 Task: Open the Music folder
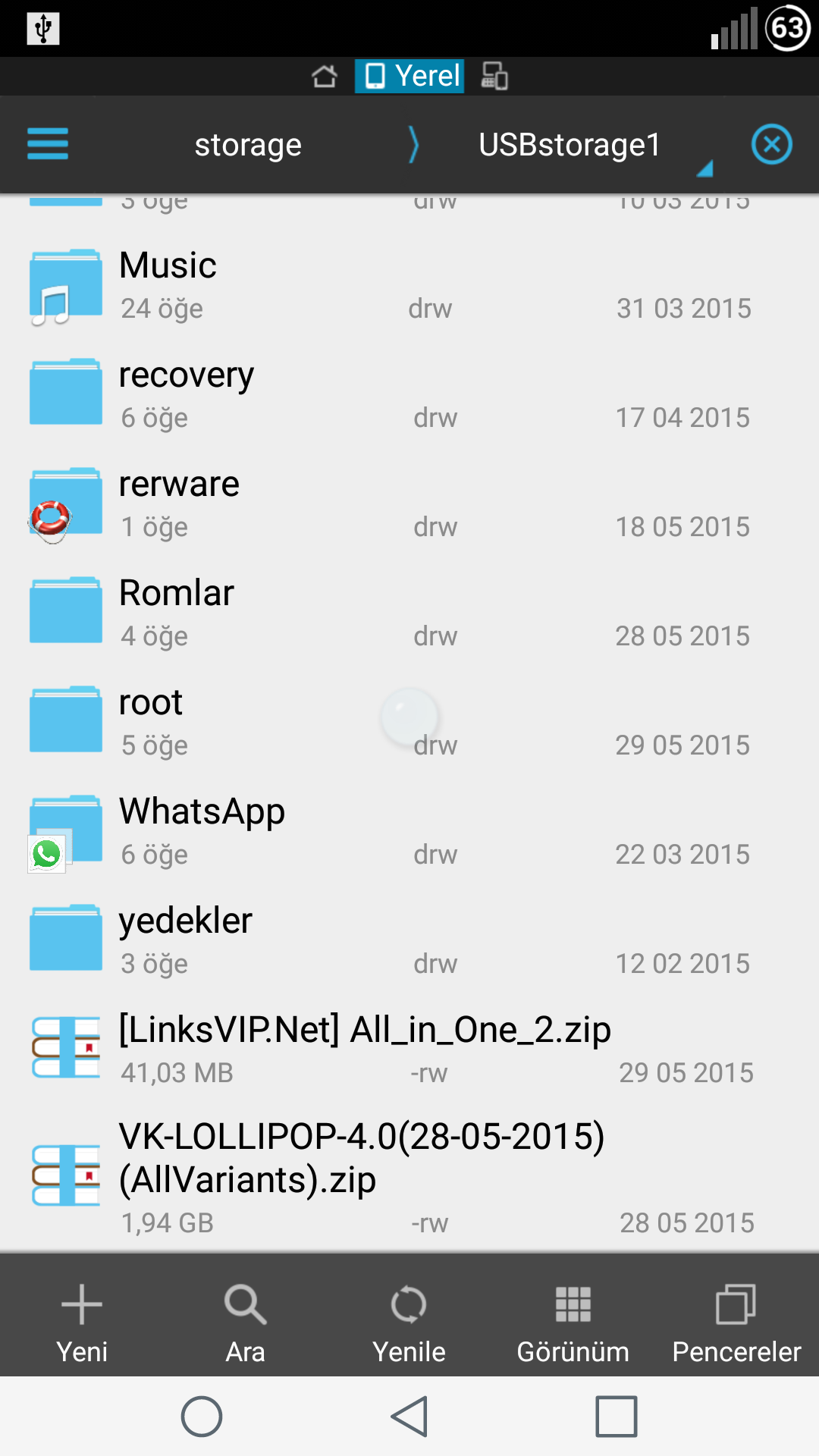tap(409, 287)
